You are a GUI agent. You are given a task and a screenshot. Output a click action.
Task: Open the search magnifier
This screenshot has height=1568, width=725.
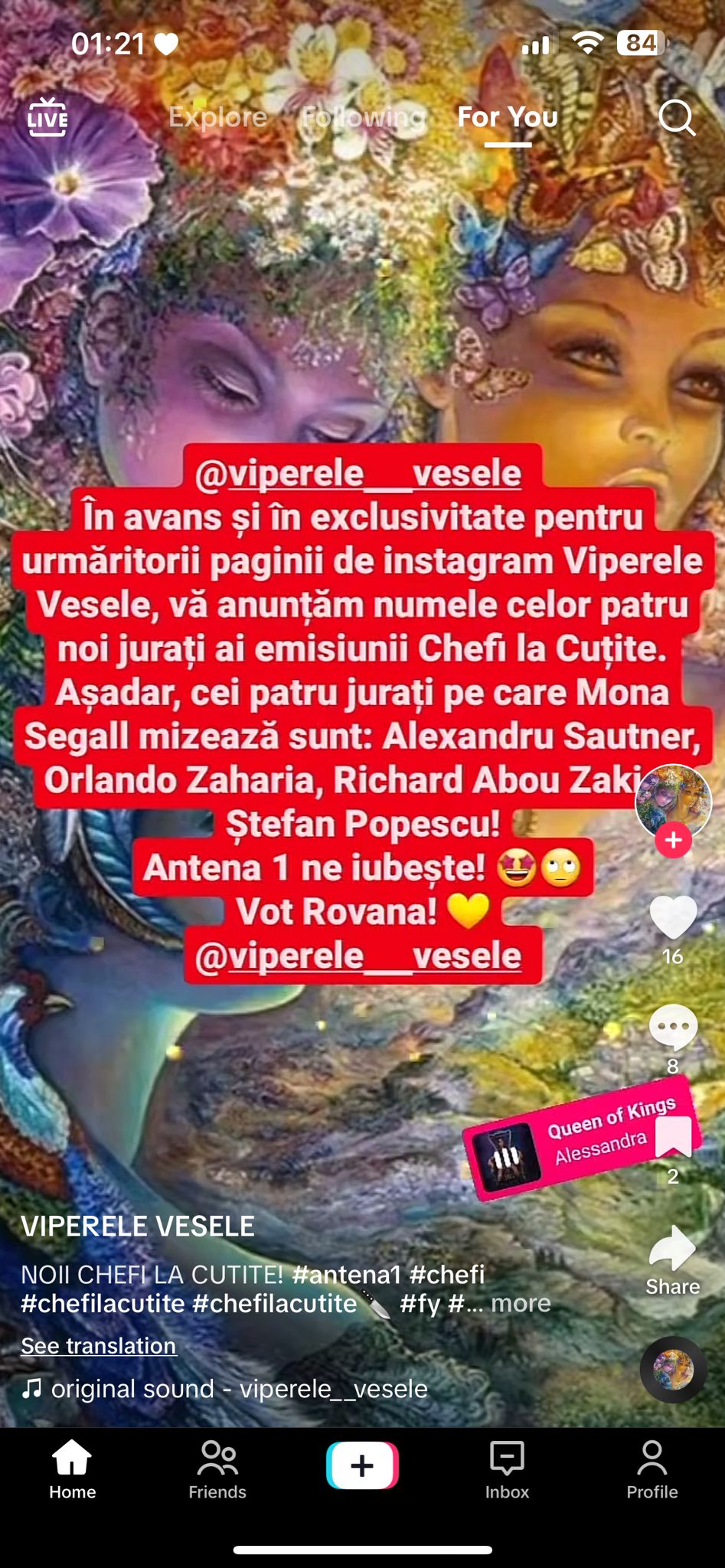677,118
